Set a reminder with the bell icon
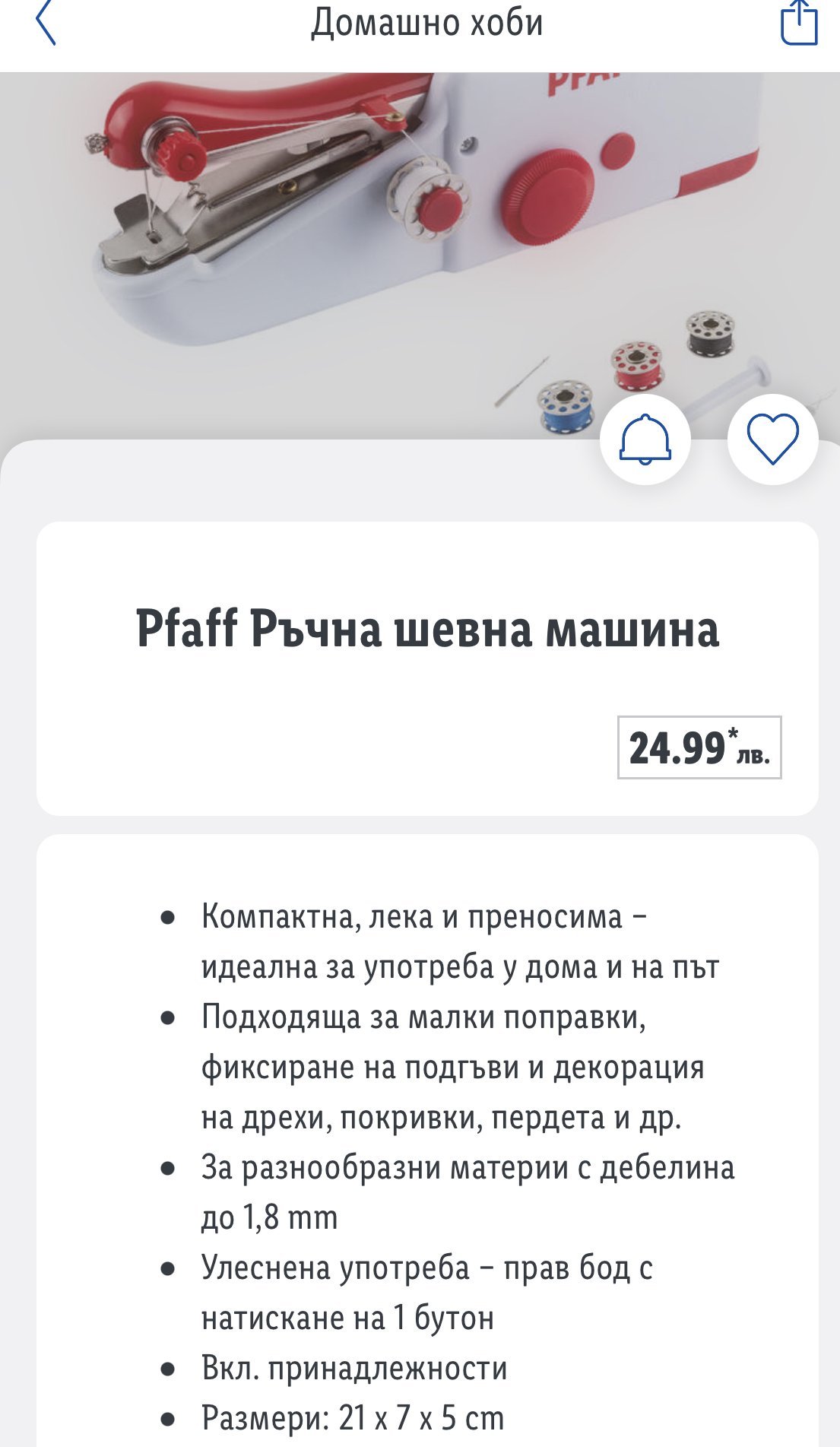Screen dimensions: 840x1447 click(645, 439)
